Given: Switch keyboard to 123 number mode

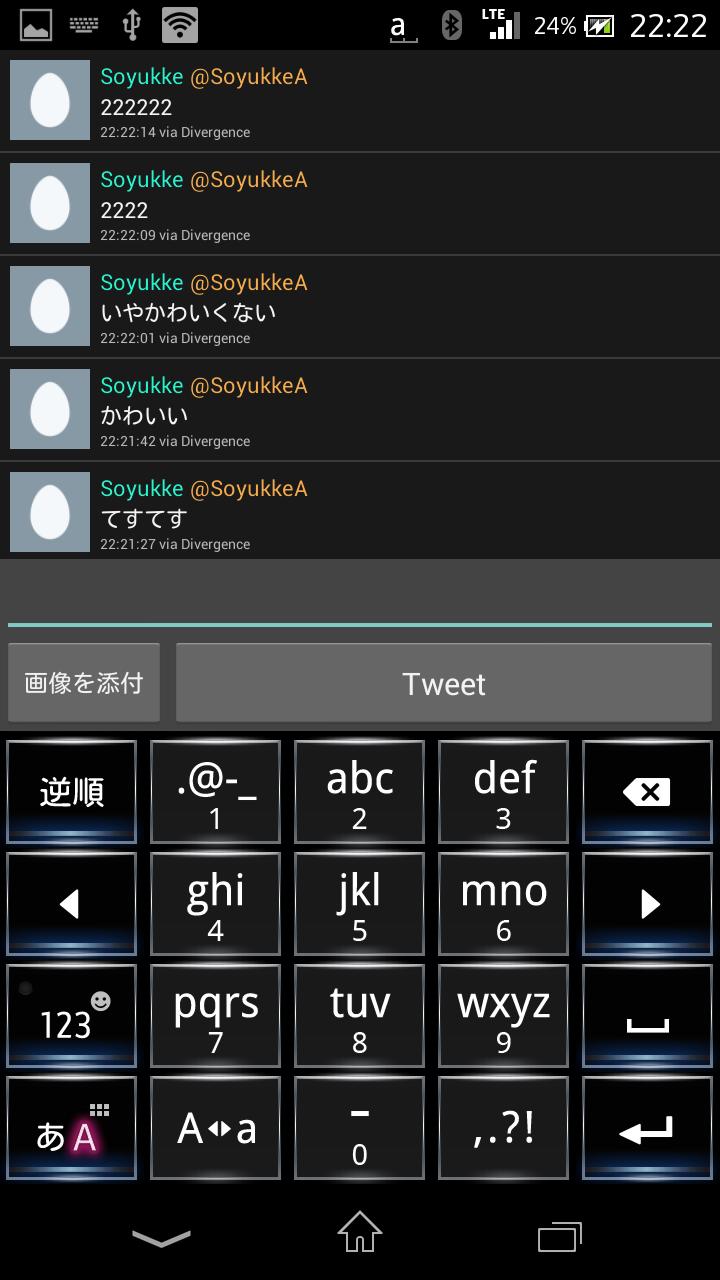Looking at the screenshot, I should click(x=72, y=1016).
